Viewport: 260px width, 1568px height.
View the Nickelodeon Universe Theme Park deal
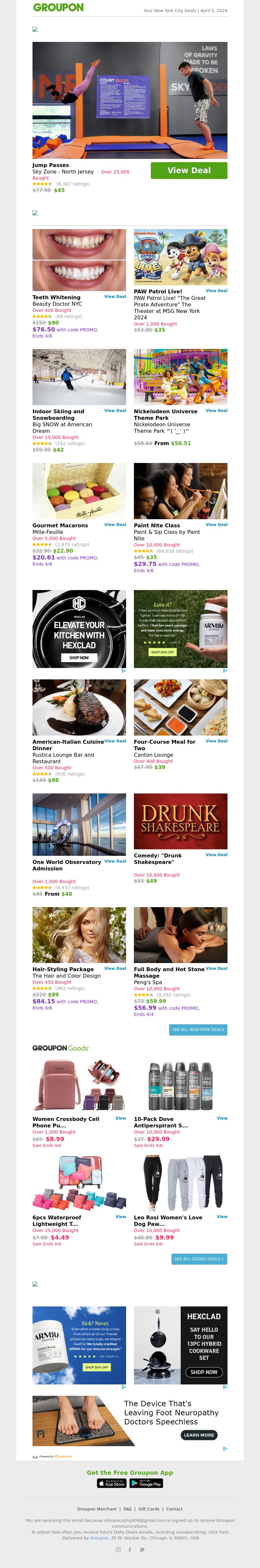tap(216, 410)
